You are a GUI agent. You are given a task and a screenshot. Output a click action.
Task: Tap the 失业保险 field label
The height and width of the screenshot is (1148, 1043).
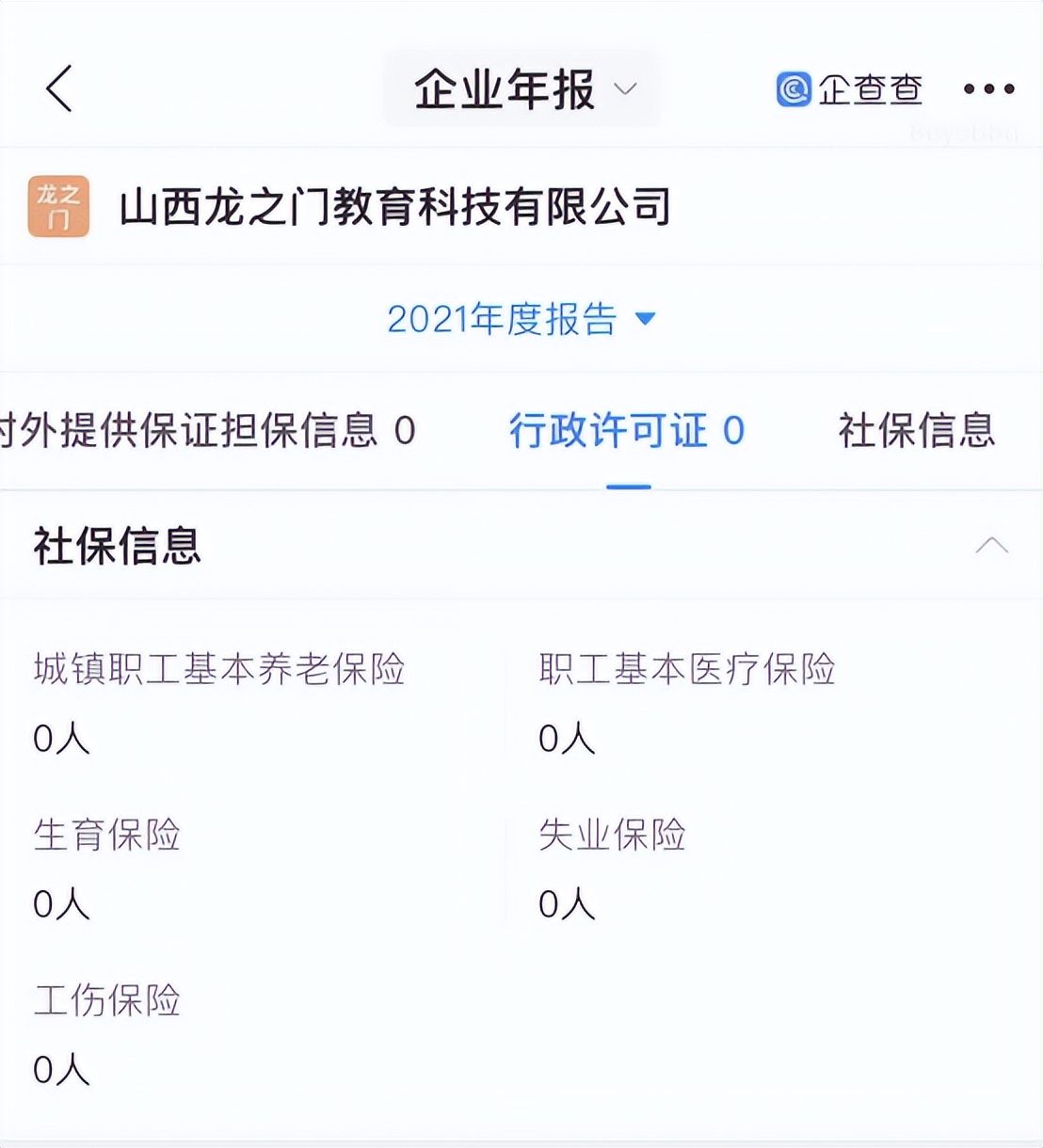coord(612,836)
